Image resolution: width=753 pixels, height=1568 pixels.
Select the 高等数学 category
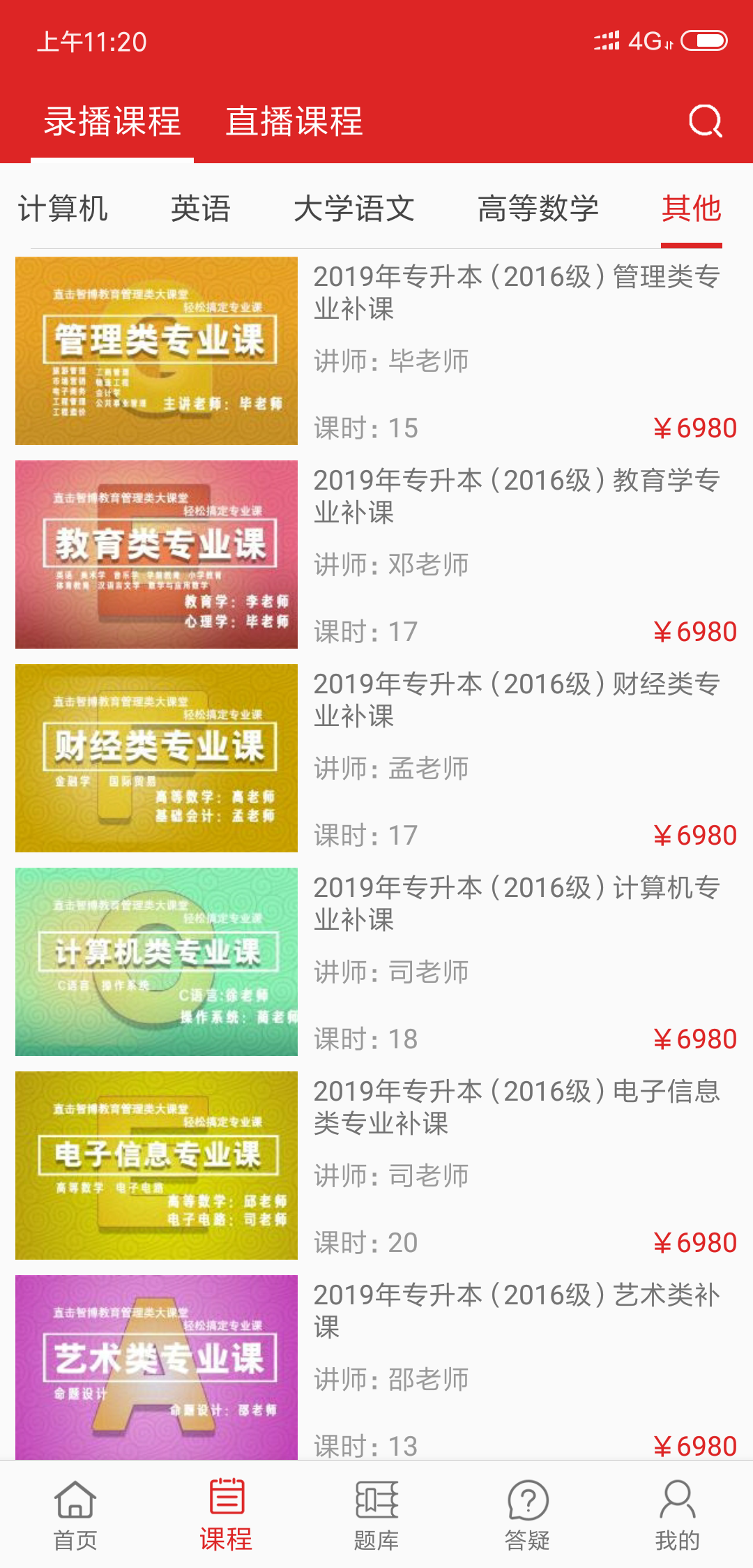(x=538, y=209)
